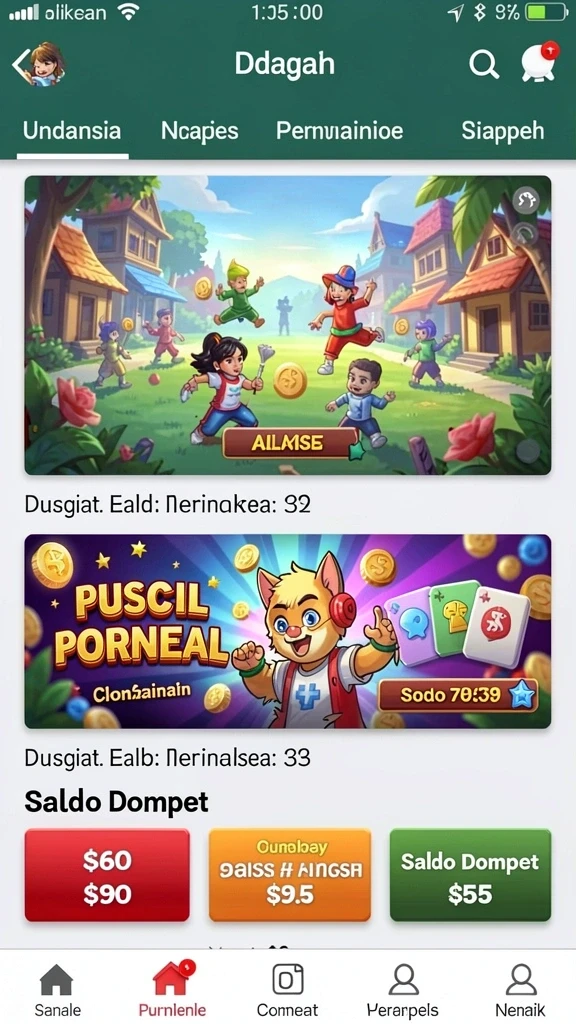Choose the orange $9.5 card
The image size is (576, 1024).
point(289,875)
